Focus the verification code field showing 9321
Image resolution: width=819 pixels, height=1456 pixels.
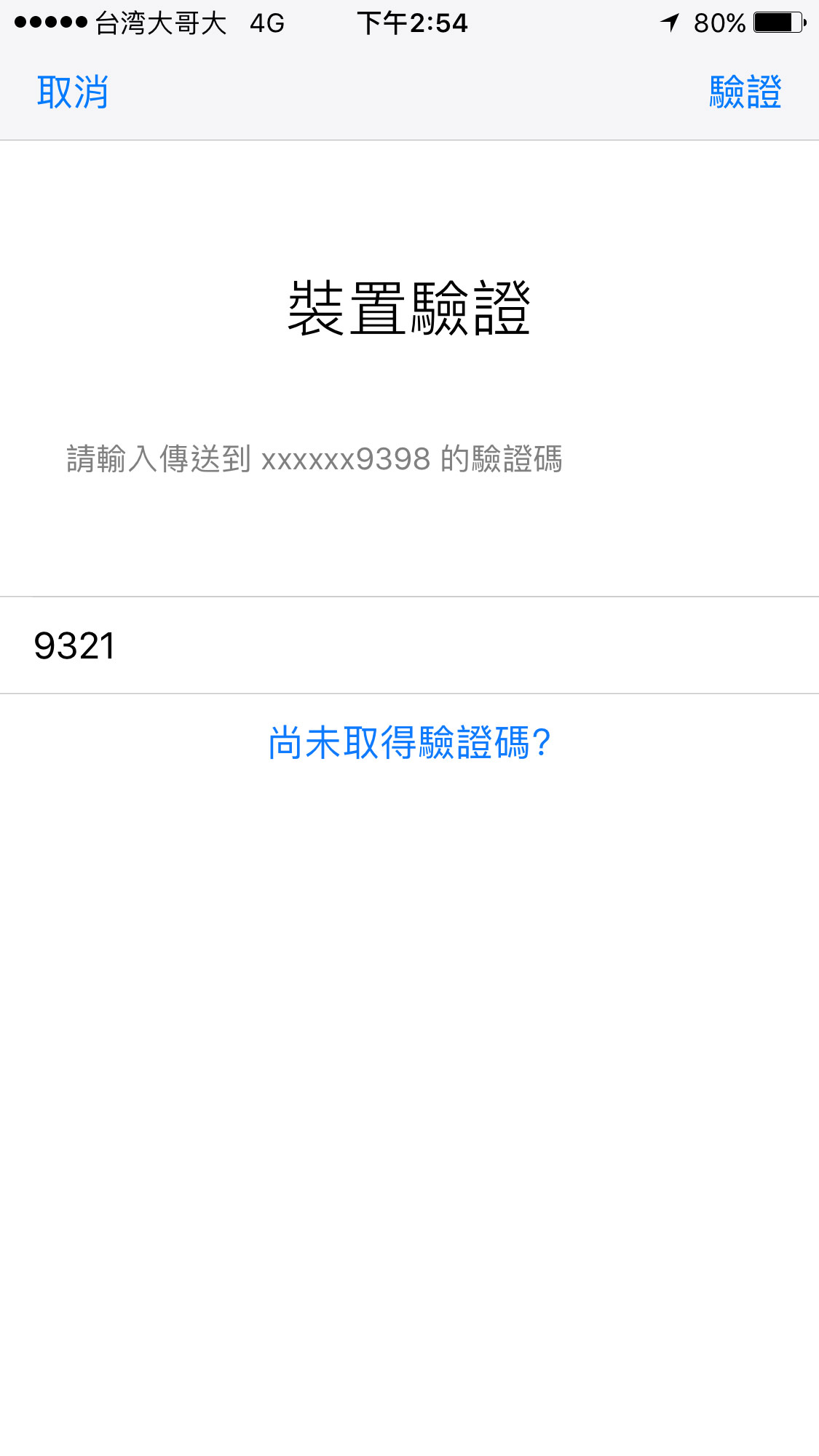409,645
